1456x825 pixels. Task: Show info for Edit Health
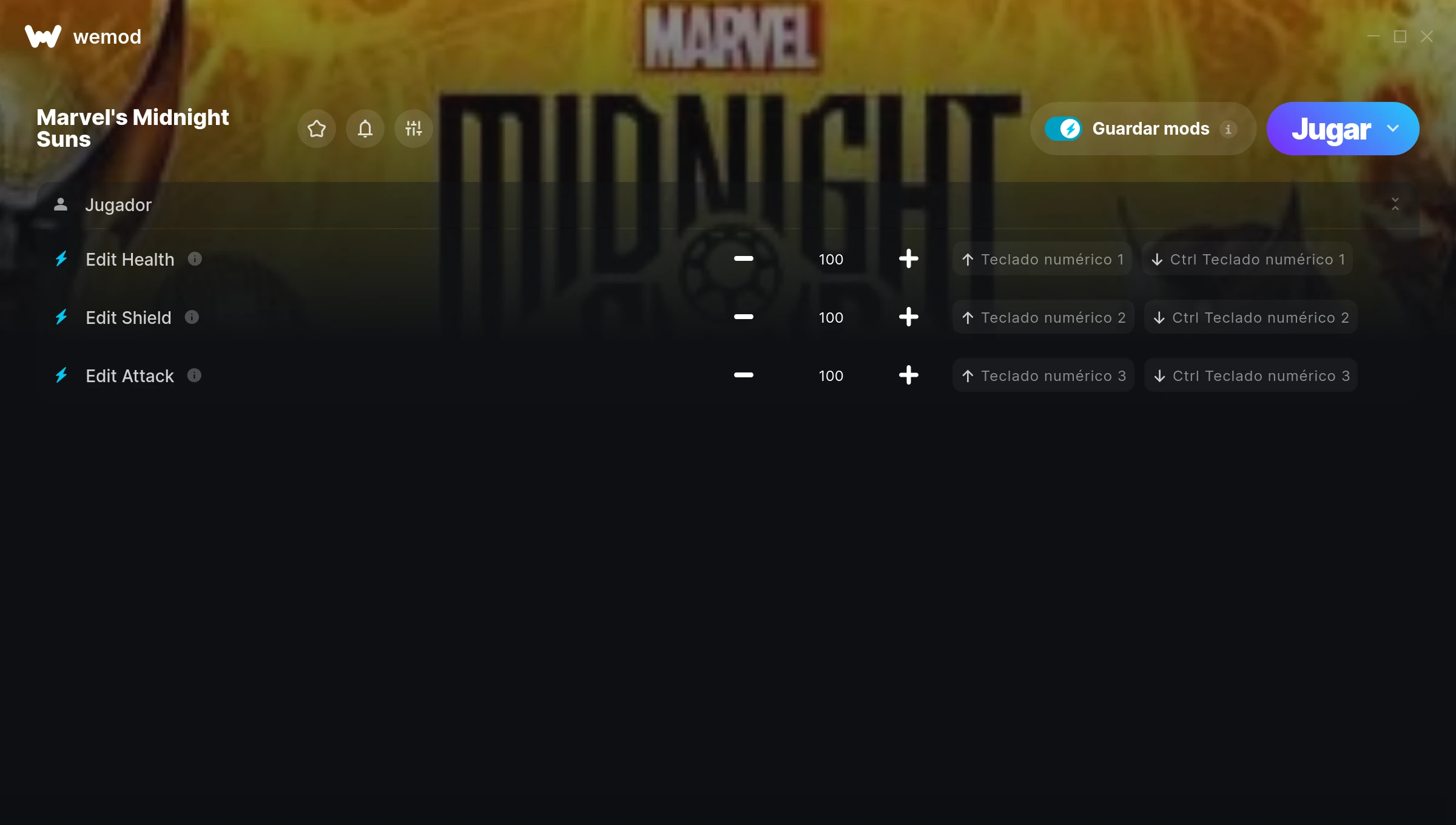[195, 259]
